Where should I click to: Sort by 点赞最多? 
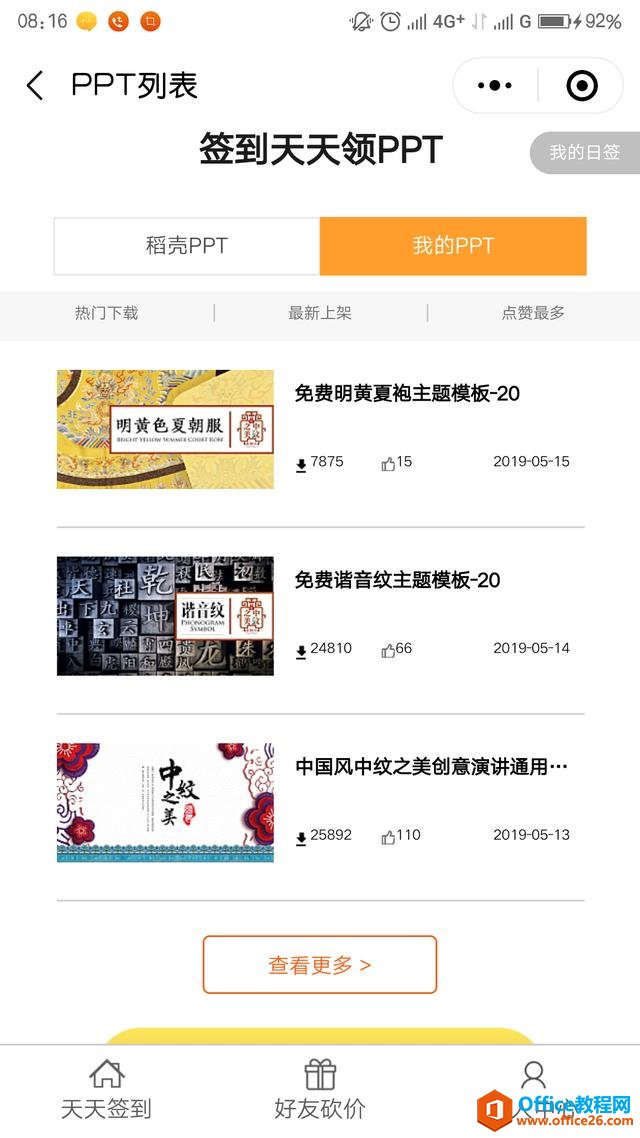click(533, 313)
